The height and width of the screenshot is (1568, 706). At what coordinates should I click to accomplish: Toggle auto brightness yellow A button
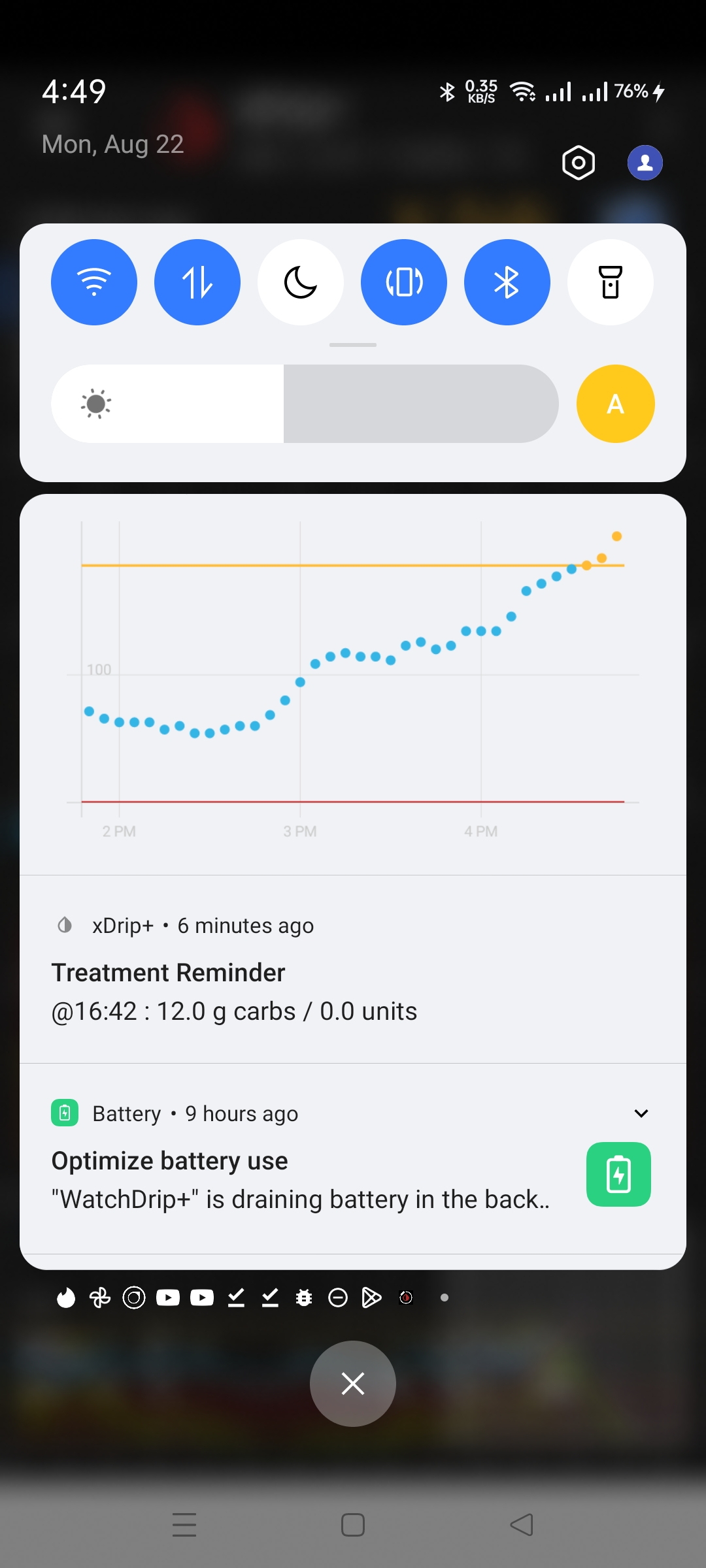[x=616, y=404]
